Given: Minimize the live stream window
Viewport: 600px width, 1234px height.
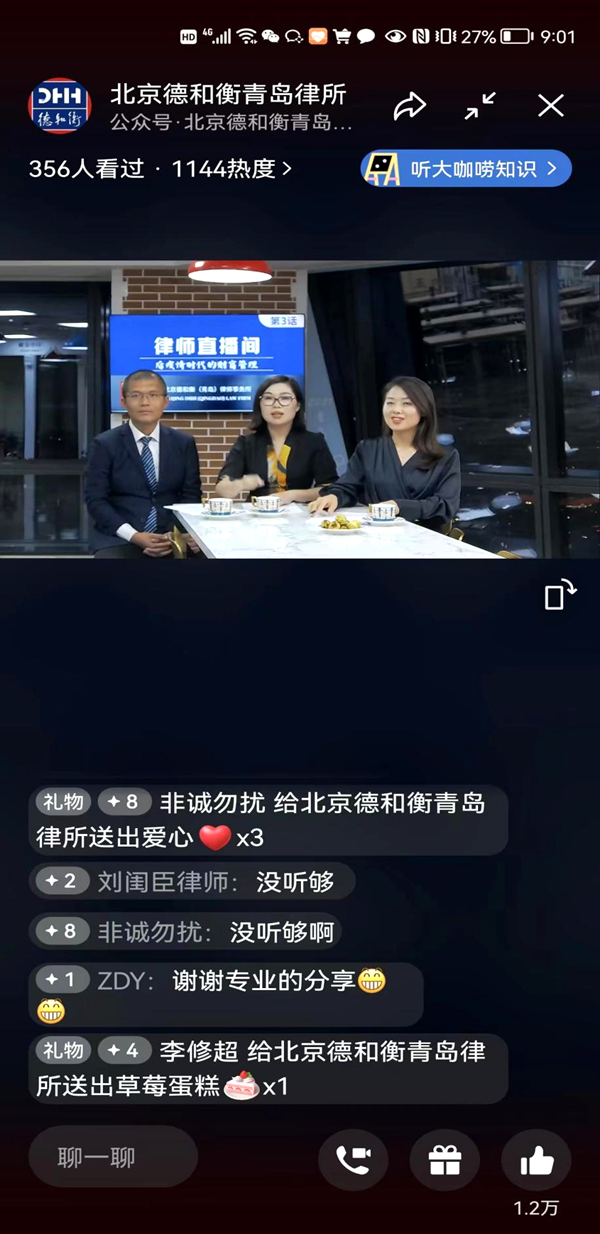Looking at the screenshot, I should coord(481,106).
